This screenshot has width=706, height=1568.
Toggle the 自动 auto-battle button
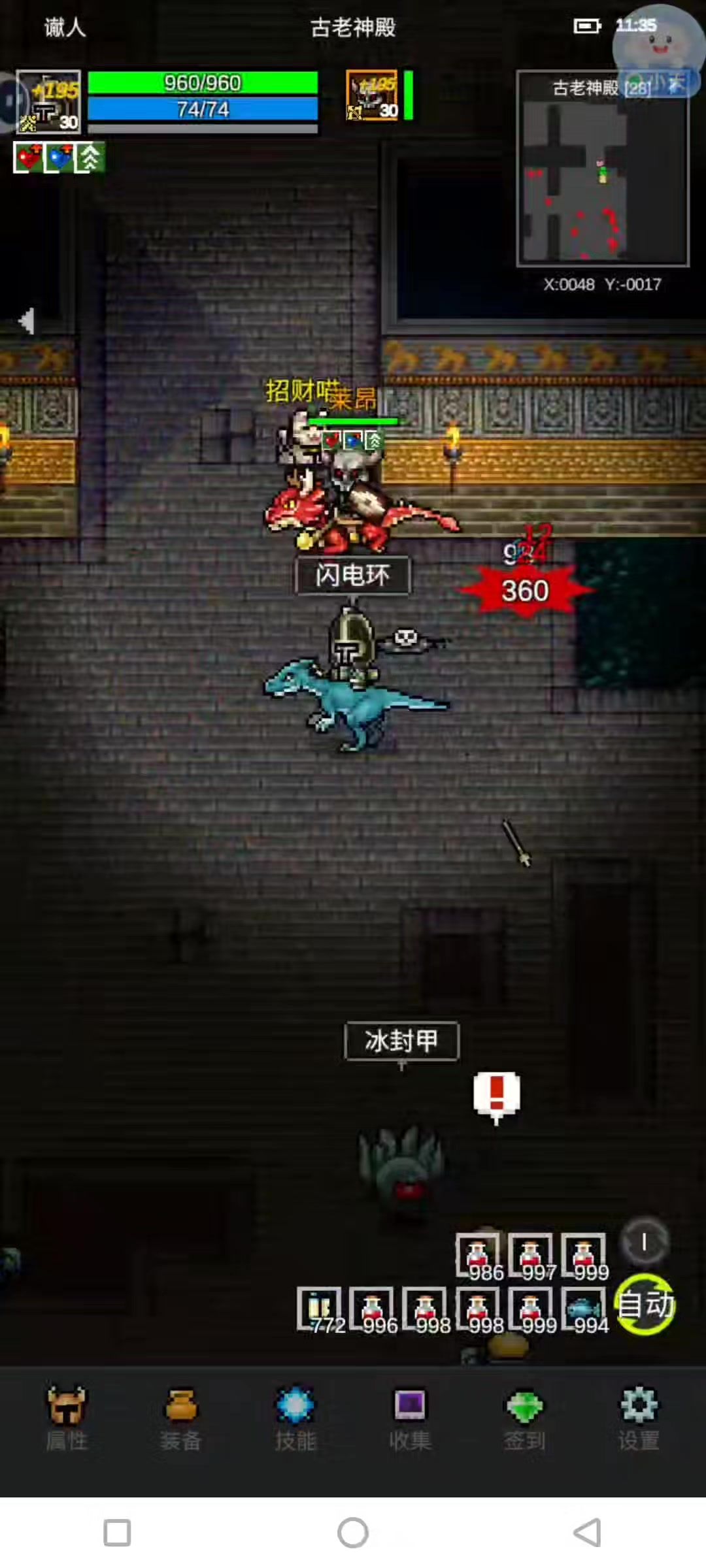pos(645,1305)
